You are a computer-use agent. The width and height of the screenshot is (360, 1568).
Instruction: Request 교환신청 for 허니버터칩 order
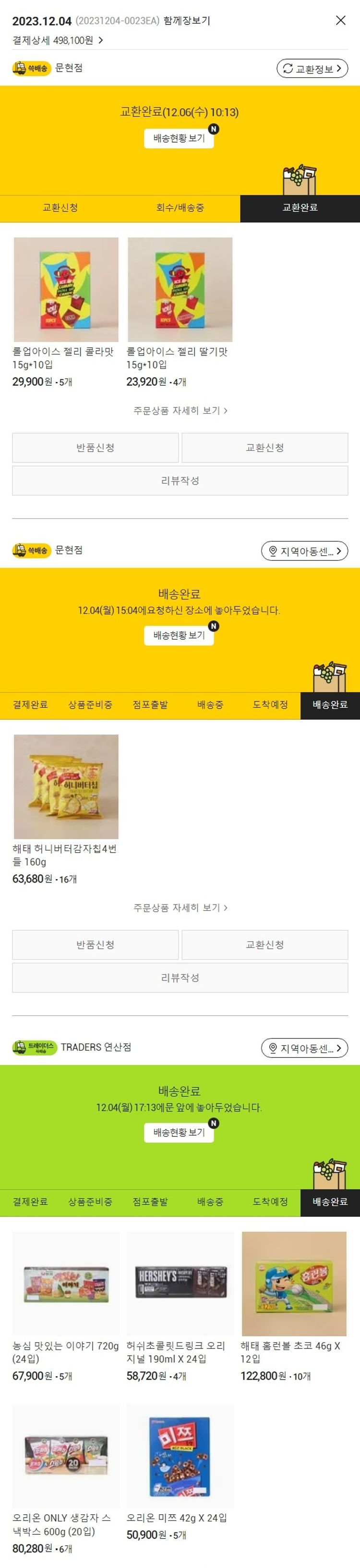[x=264, y=945]
